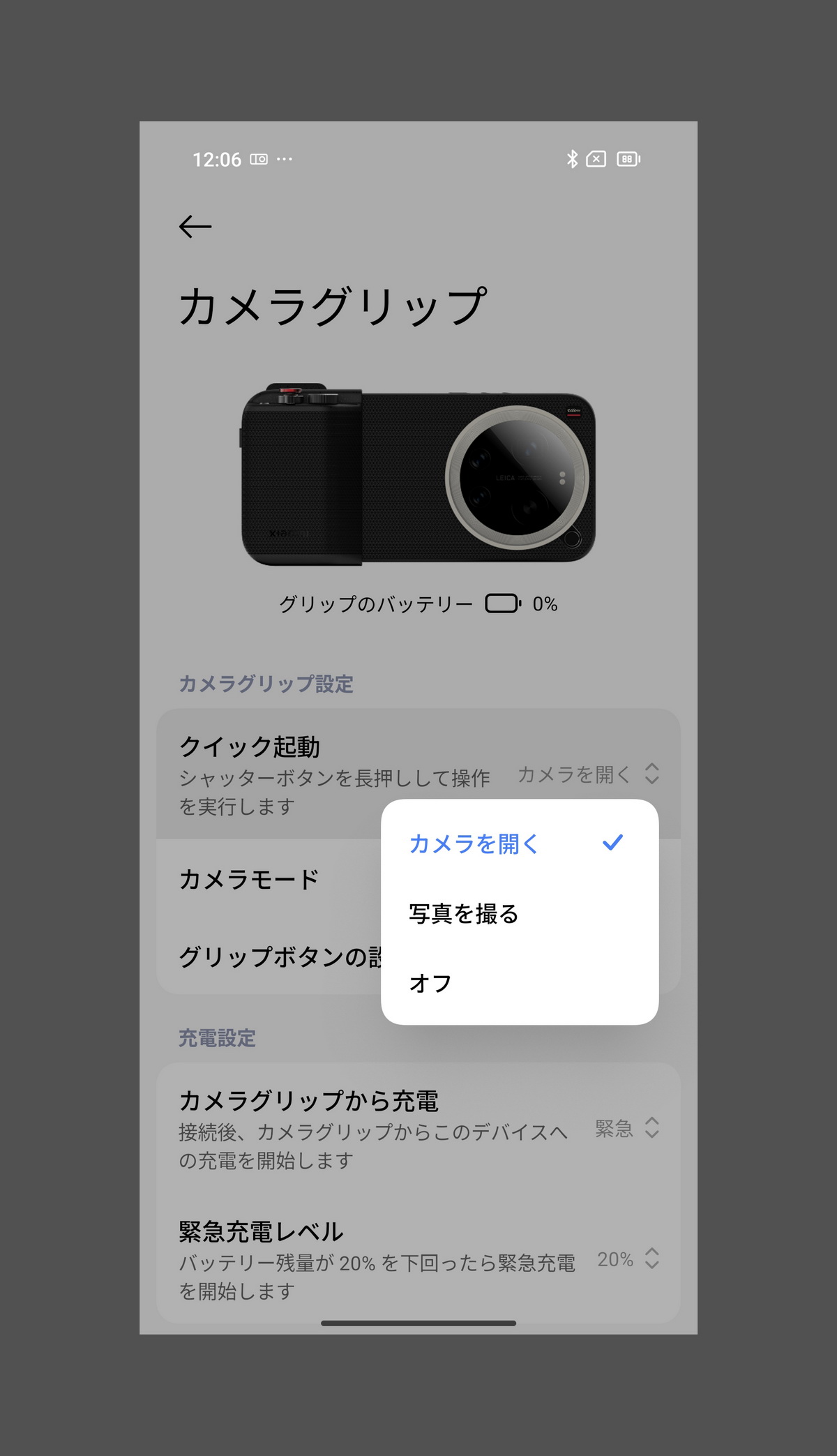Set quick launch to オフ

click(x=430, y=983)
